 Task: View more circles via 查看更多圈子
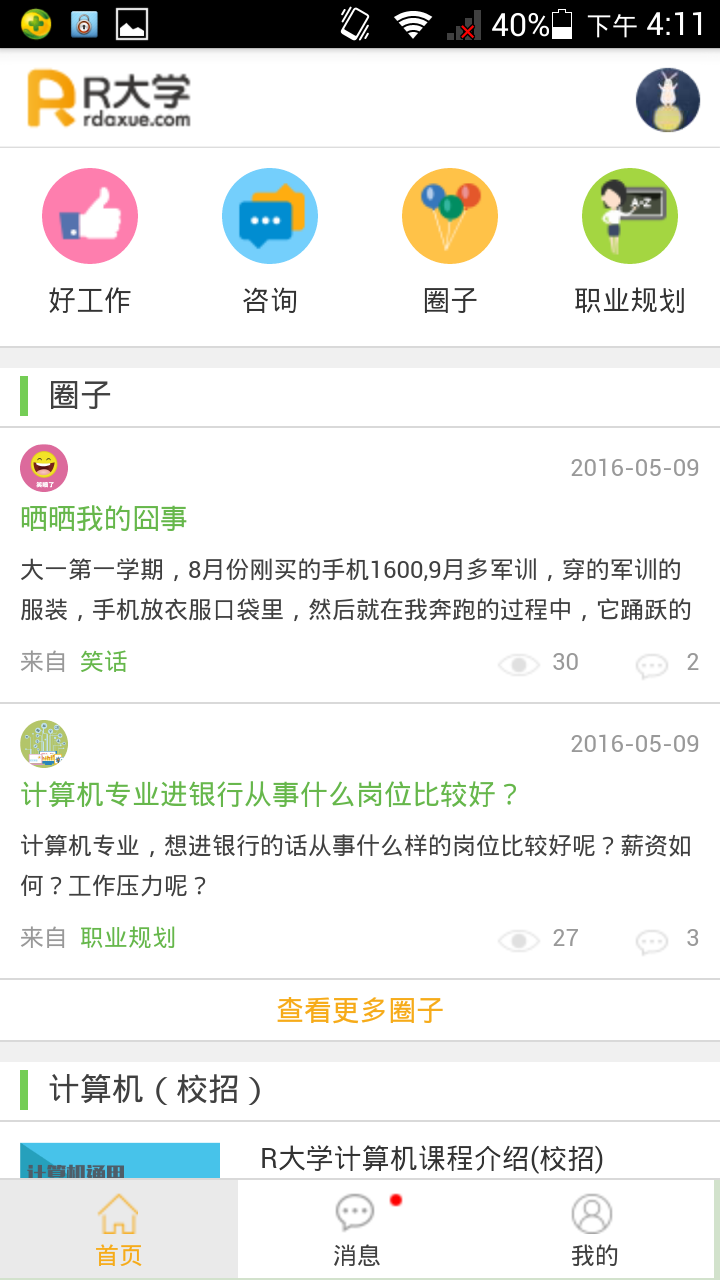tap(360, 1010)
